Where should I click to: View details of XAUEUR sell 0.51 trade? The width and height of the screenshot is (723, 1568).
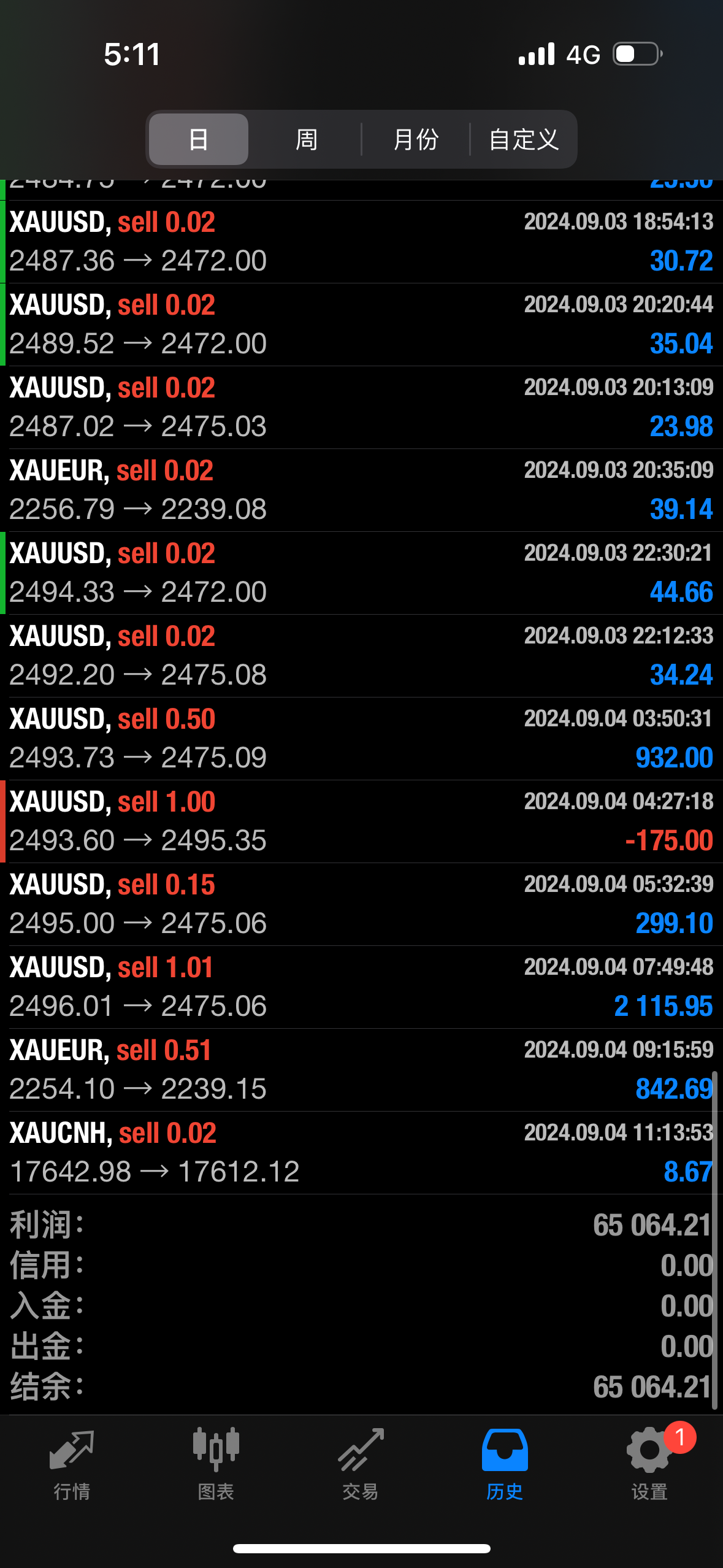361,1070
